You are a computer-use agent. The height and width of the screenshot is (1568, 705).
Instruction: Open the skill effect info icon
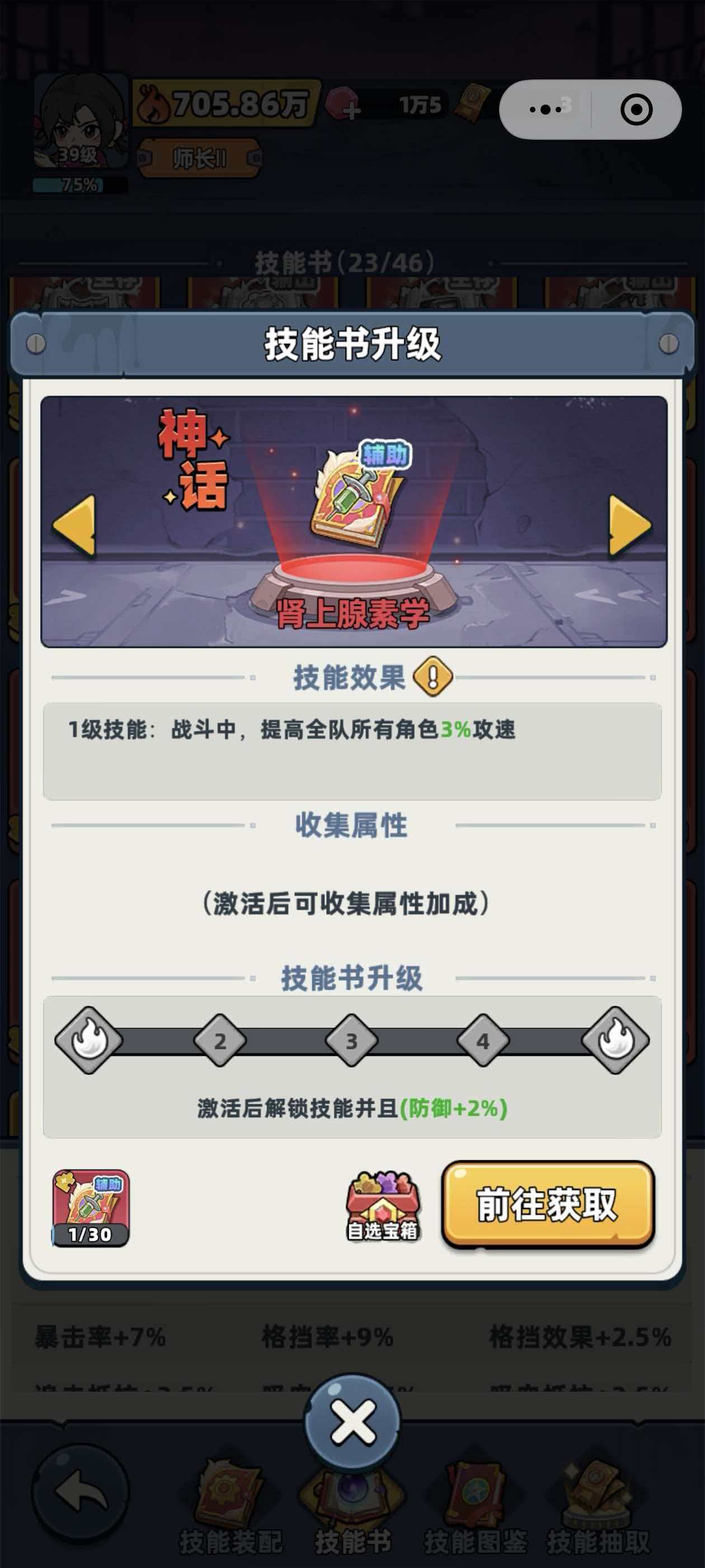pos(433,676)
